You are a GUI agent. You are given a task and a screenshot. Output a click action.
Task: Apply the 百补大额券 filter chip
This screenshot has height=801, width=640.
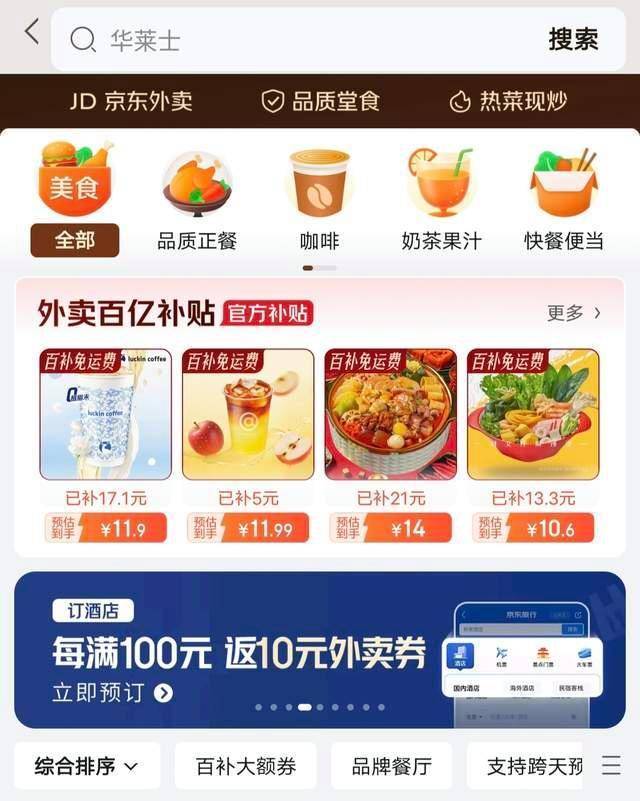[246, 767]
